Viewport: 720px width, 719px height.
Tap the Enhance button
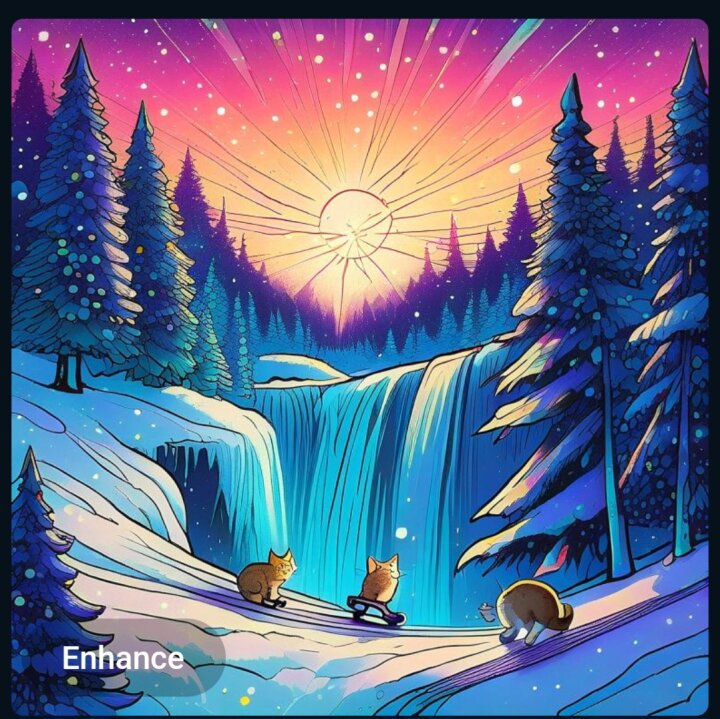tap(123, 658)
